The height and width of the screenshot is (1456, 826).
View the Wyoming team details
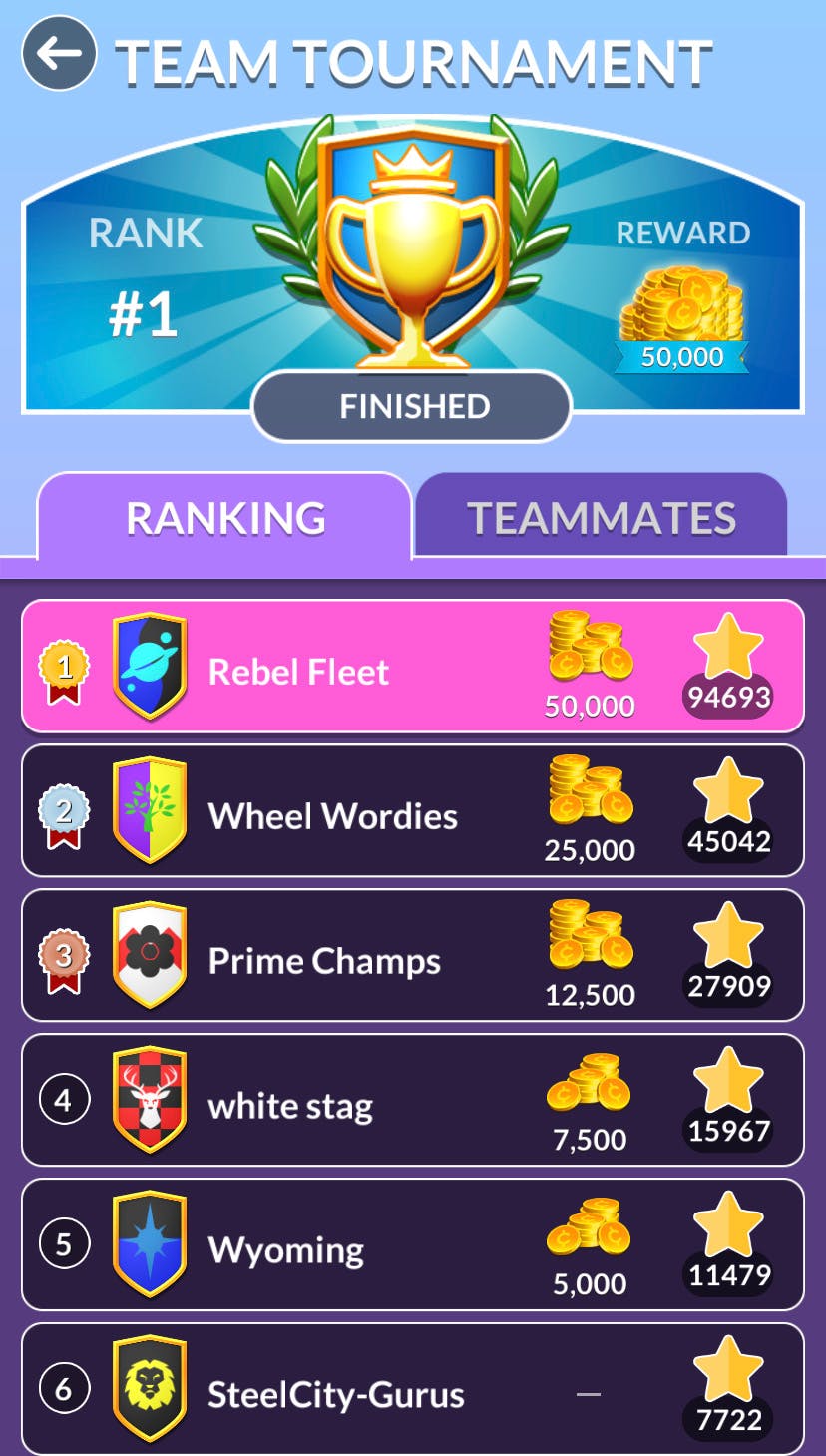pos(412,1245)
